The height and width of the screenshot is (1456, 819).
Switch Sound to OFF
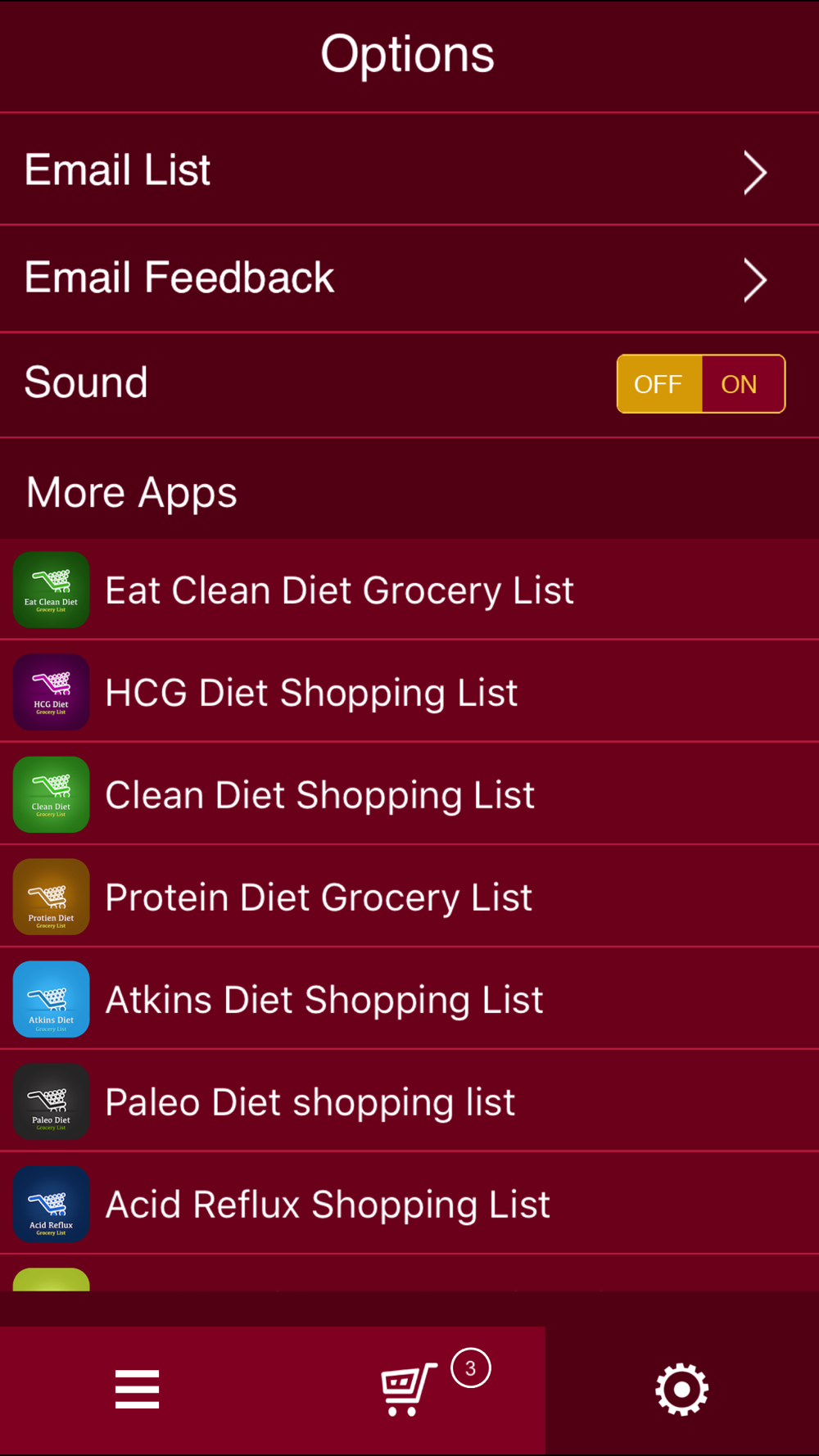(659, 384)
